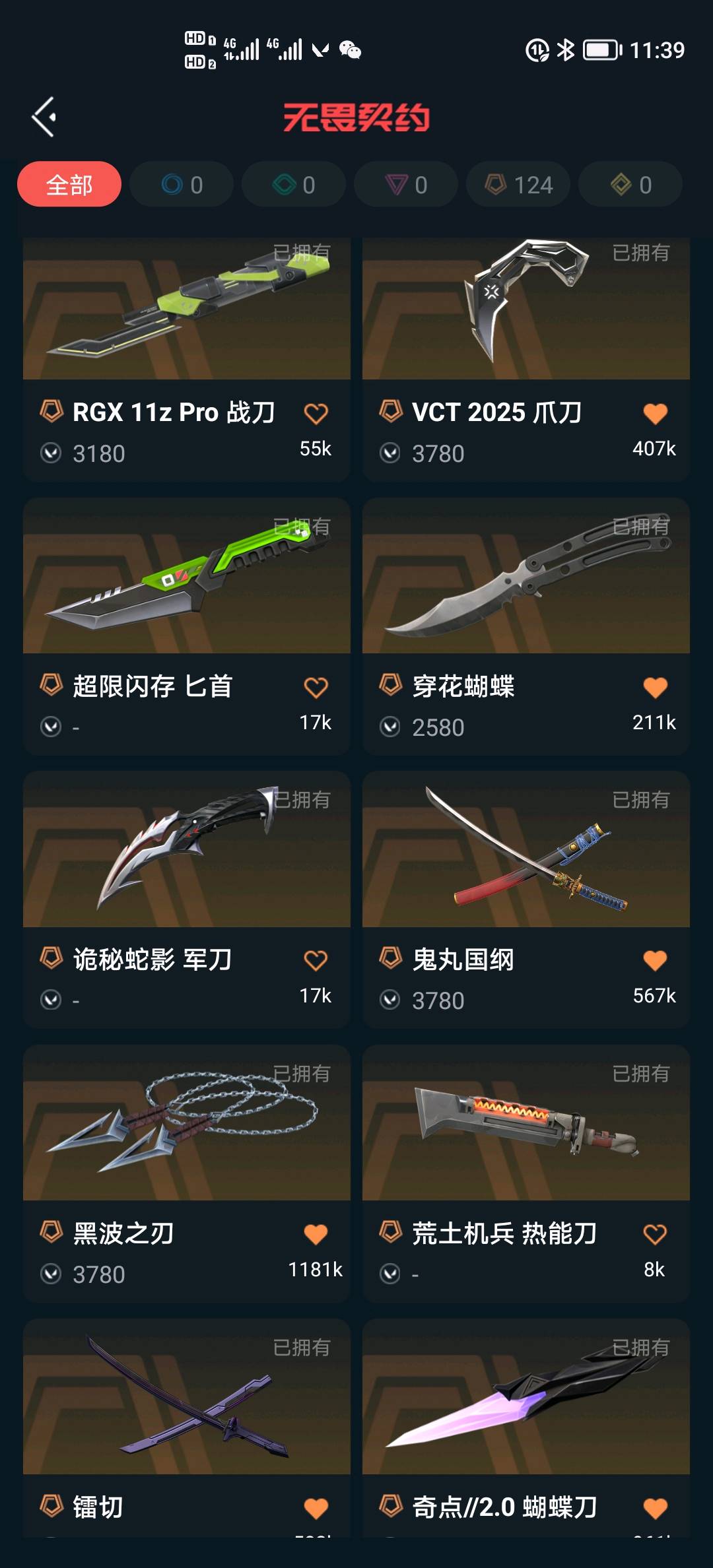Select the purple triangle tier filter chip

(x=406, y=185)
